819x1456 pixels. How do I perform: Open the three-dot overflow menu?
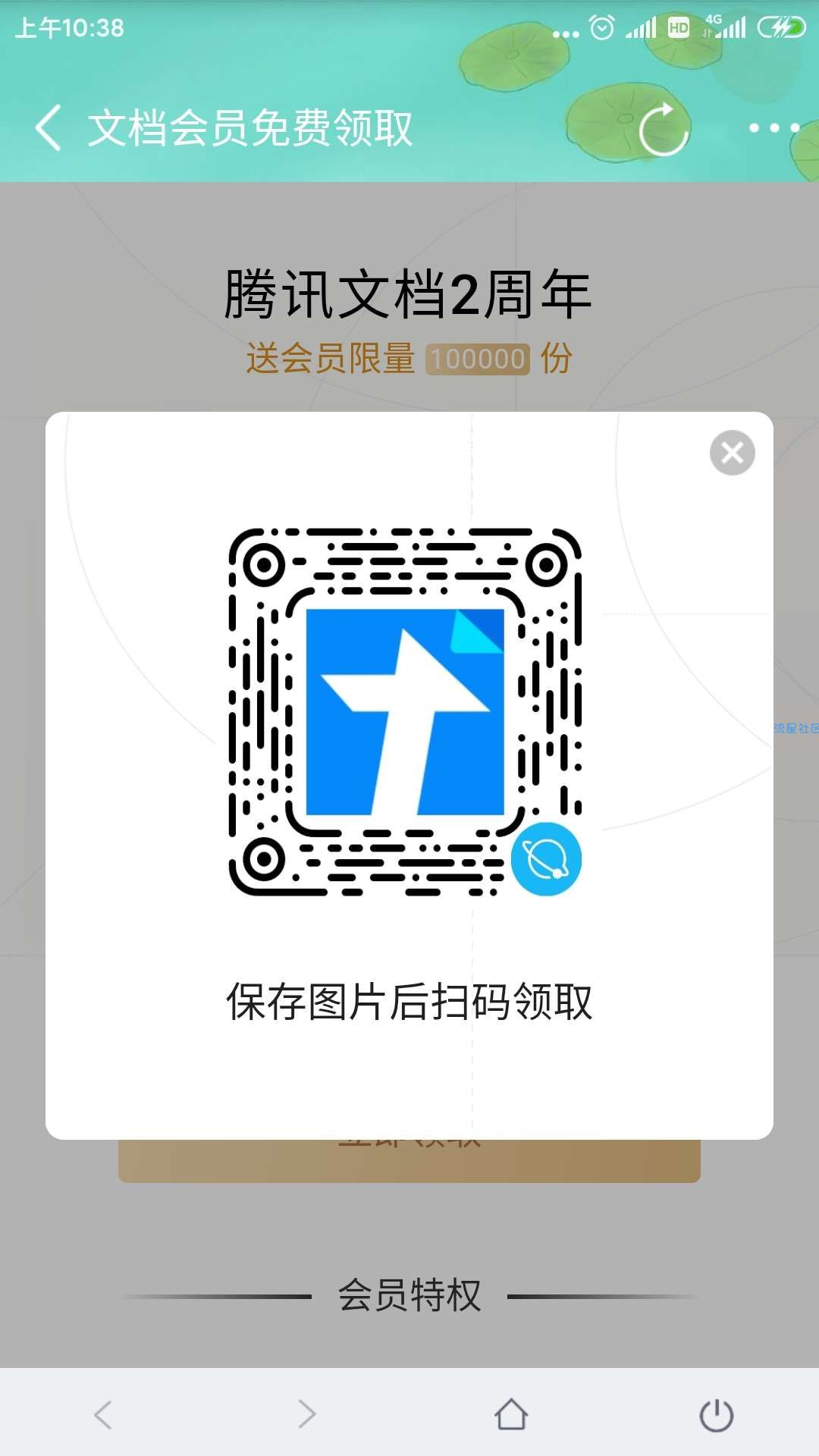[773, 128]
